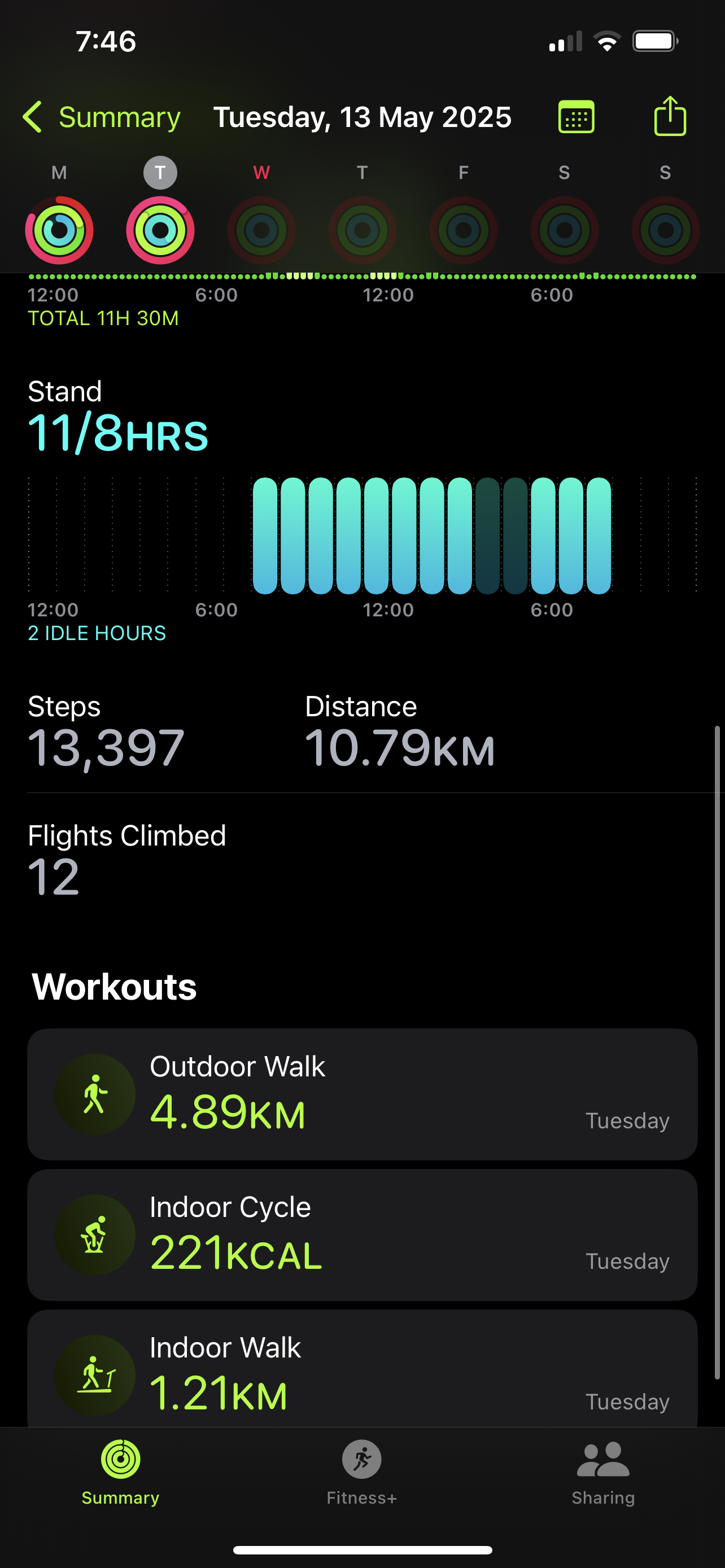Screen dimensions: 725x1568
Task: Select Wednesday's activity rings
Action: (261, 230)
